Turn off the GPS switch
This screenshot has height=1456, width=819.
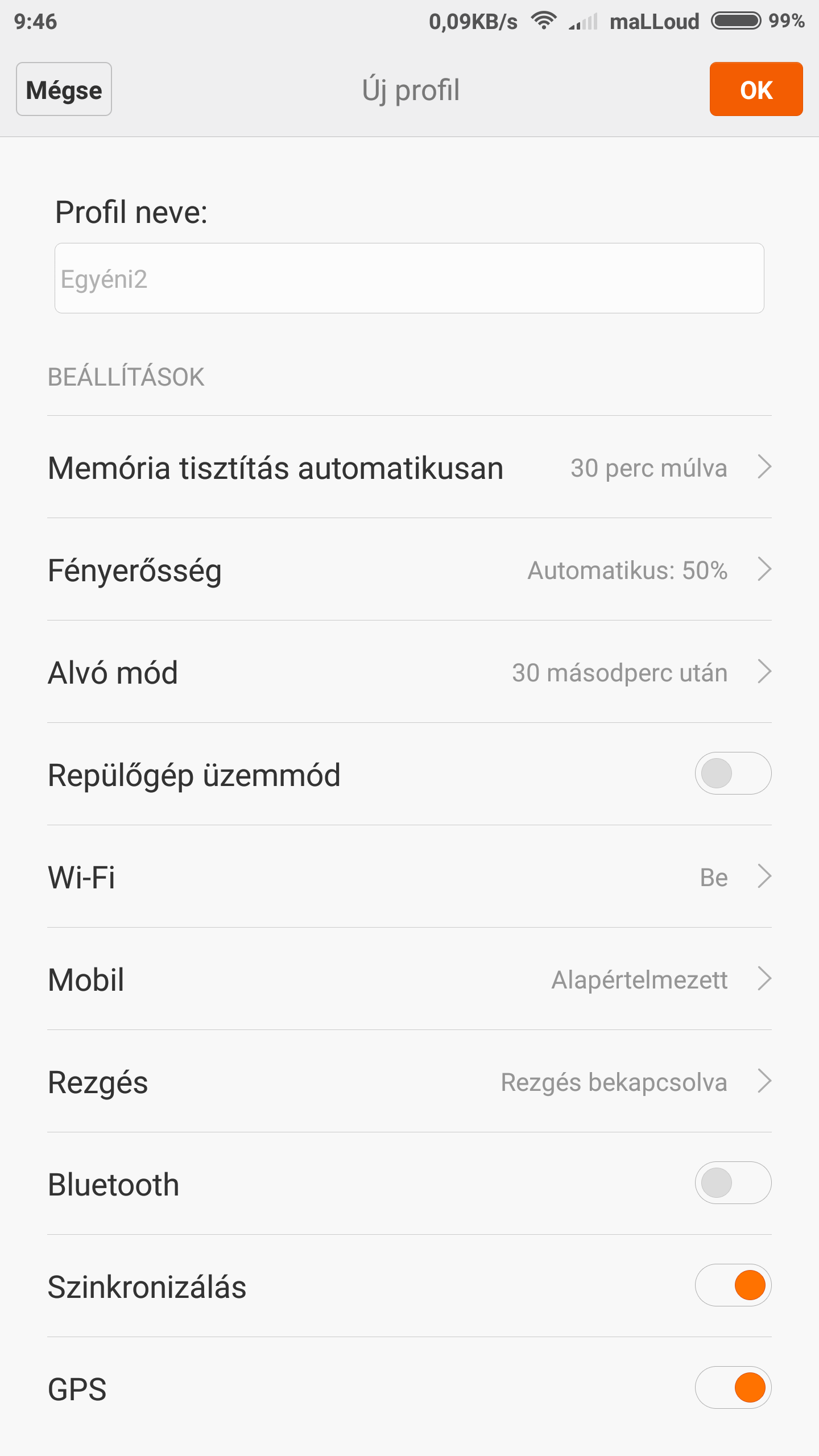[x=733, y=1388]
